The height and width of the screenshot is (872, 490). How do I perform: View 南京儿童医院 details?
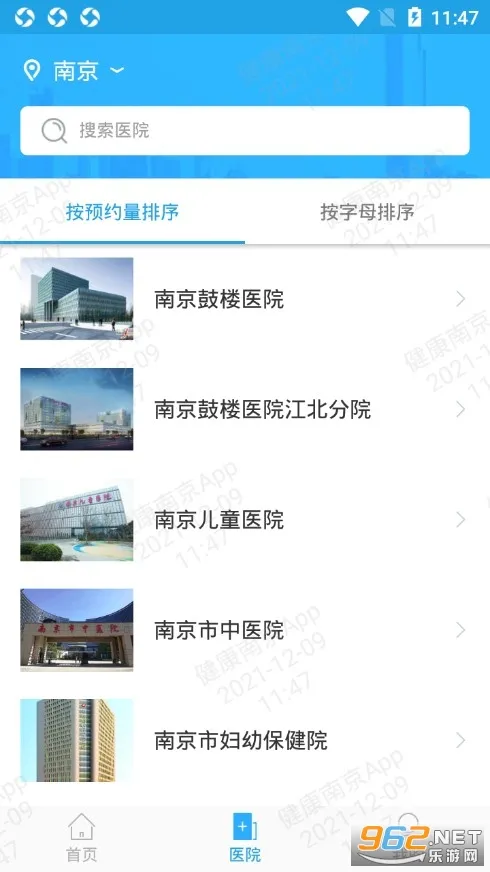pos(245,519)
